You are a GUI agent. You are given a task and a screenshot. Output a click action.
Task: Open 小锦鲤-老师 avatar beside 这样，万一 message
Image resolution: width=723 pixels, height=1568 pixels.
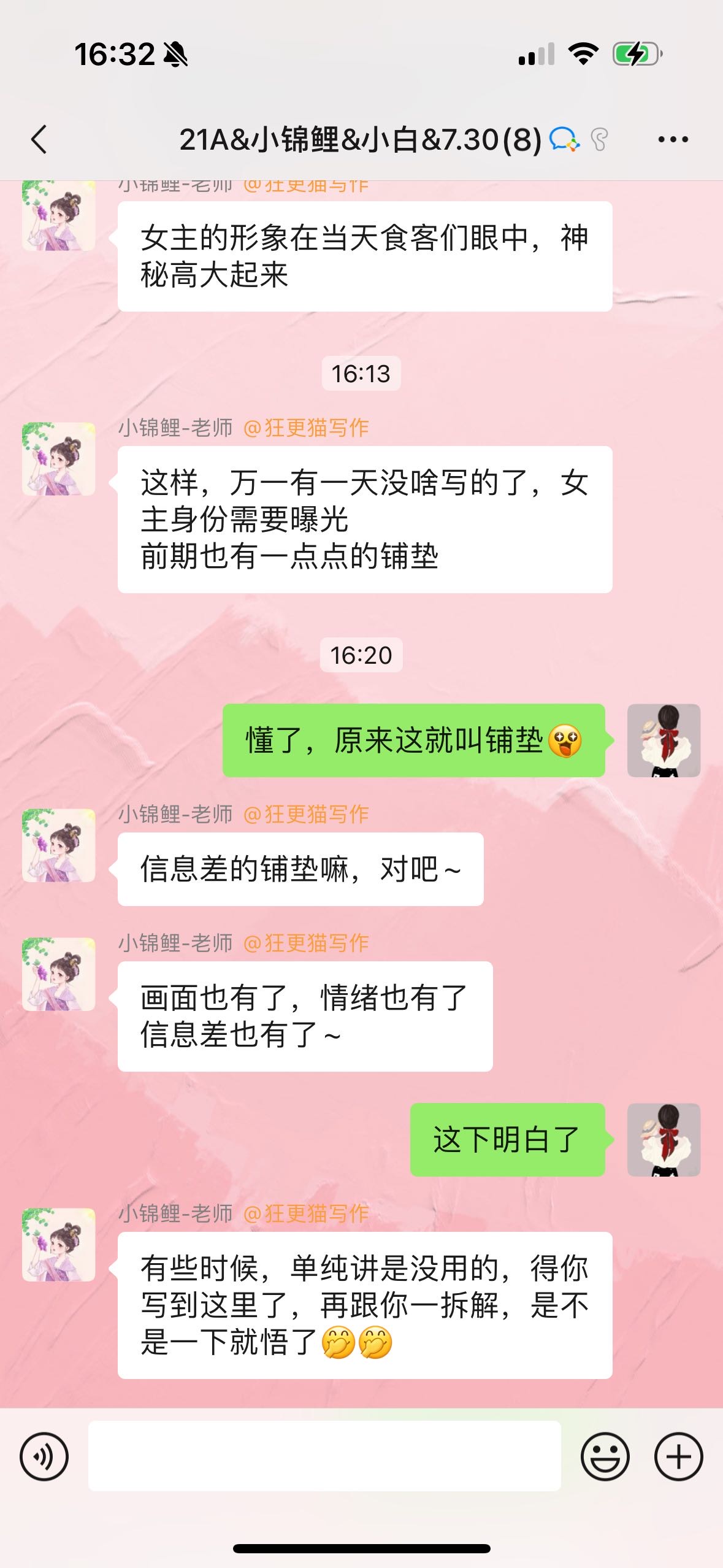(x=59, y=459)
